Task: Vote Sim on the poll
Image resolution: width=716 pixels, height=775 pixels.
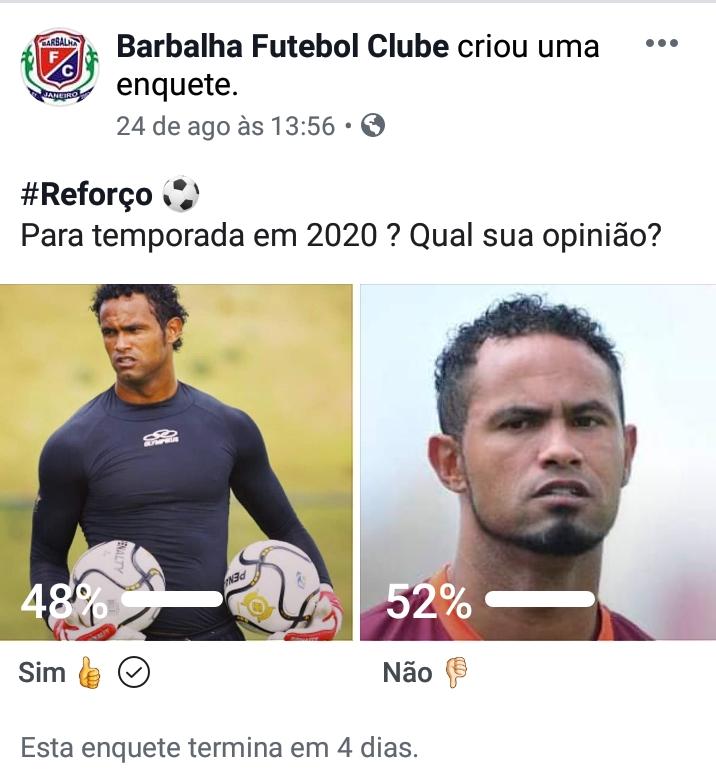Action: (x=176, y=462)
